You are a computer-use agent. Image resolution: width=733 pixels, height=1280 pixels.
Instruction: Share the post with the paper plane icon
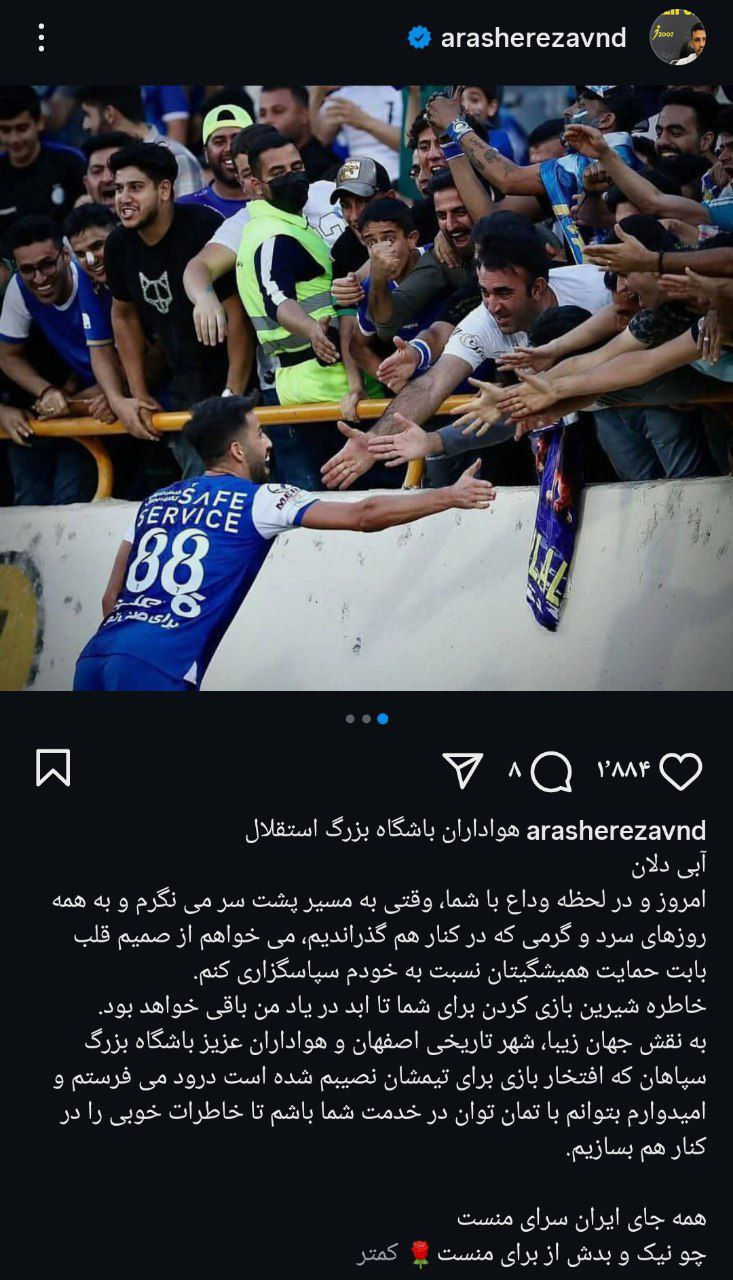463,770
